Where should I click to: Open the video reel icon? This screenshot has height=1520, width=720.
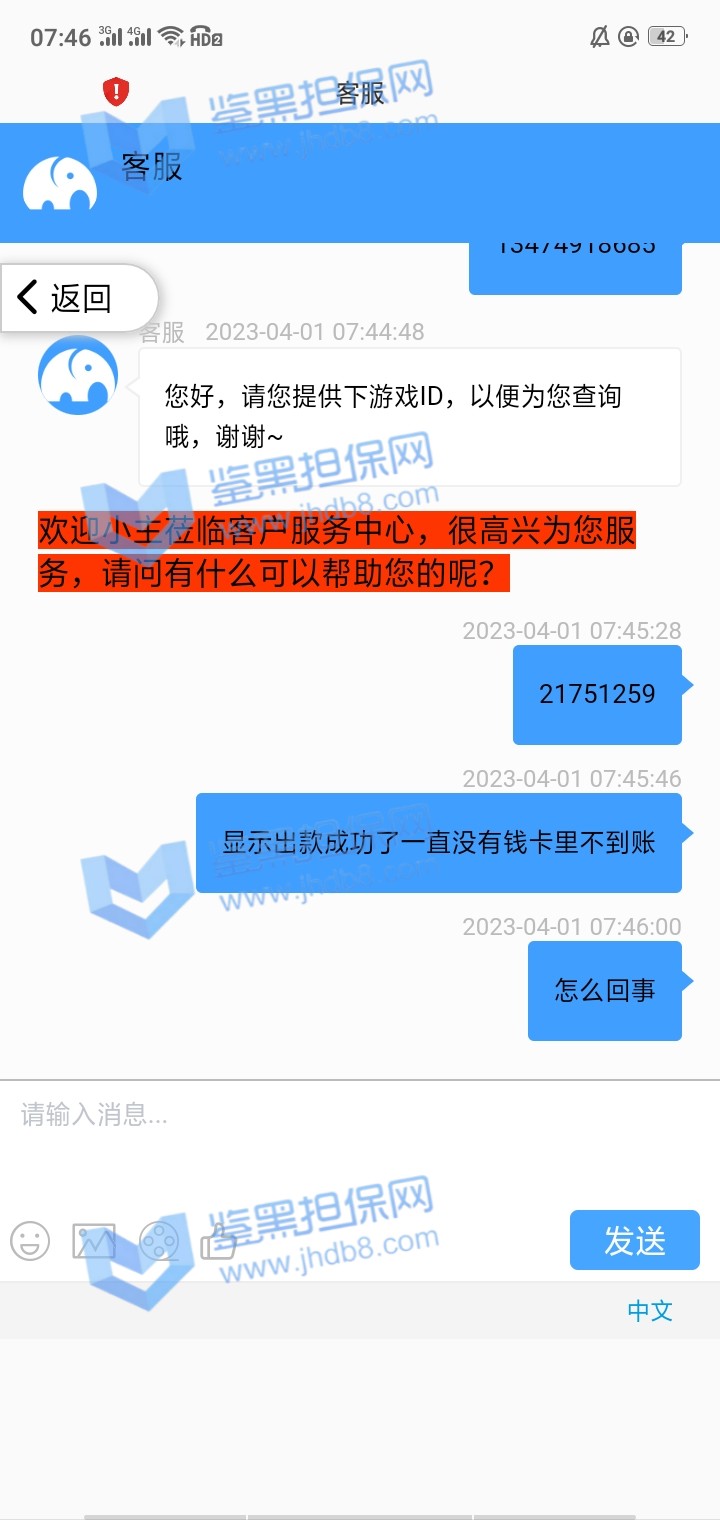coord(158,1241)
